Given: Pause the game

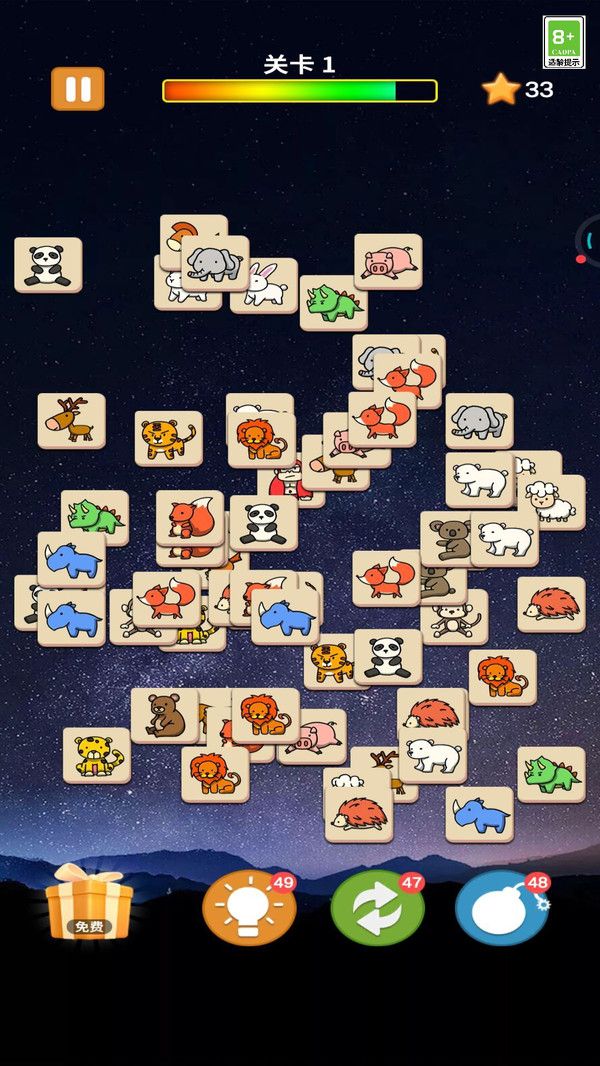Looking at the screenshot, I should [78, 89].
